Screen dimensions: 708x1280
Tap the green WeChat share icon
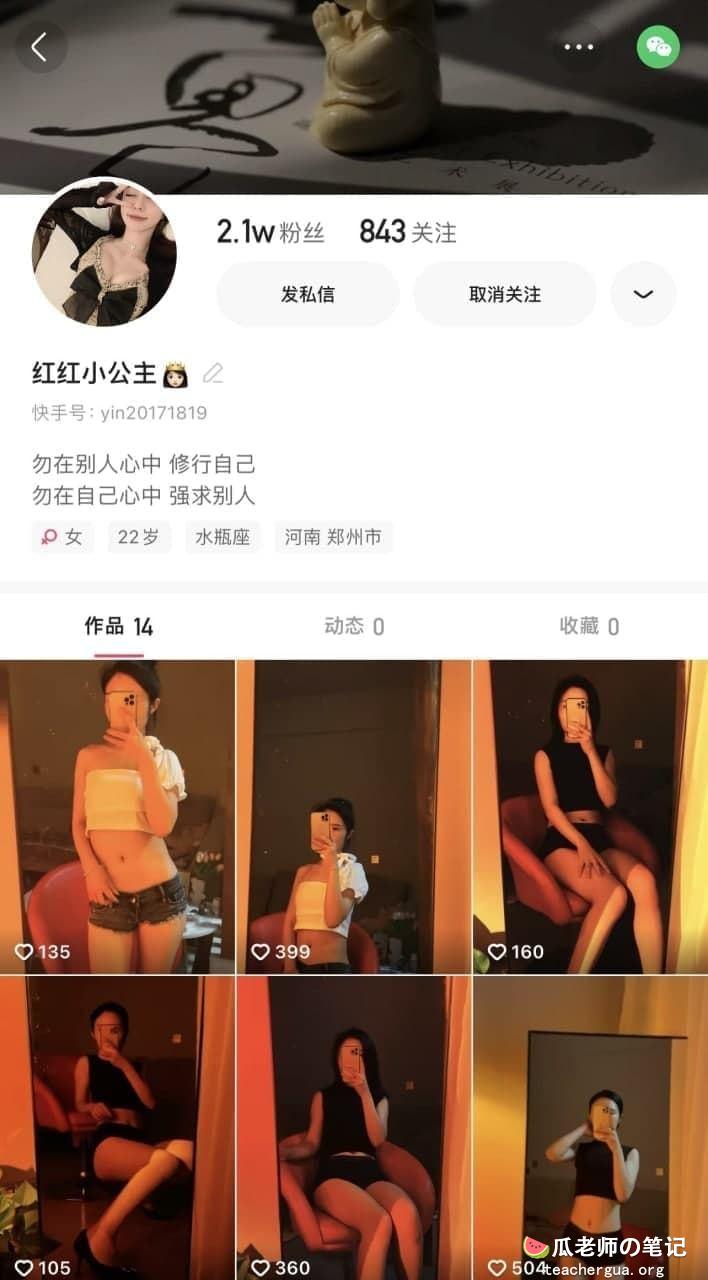[658, 47]
